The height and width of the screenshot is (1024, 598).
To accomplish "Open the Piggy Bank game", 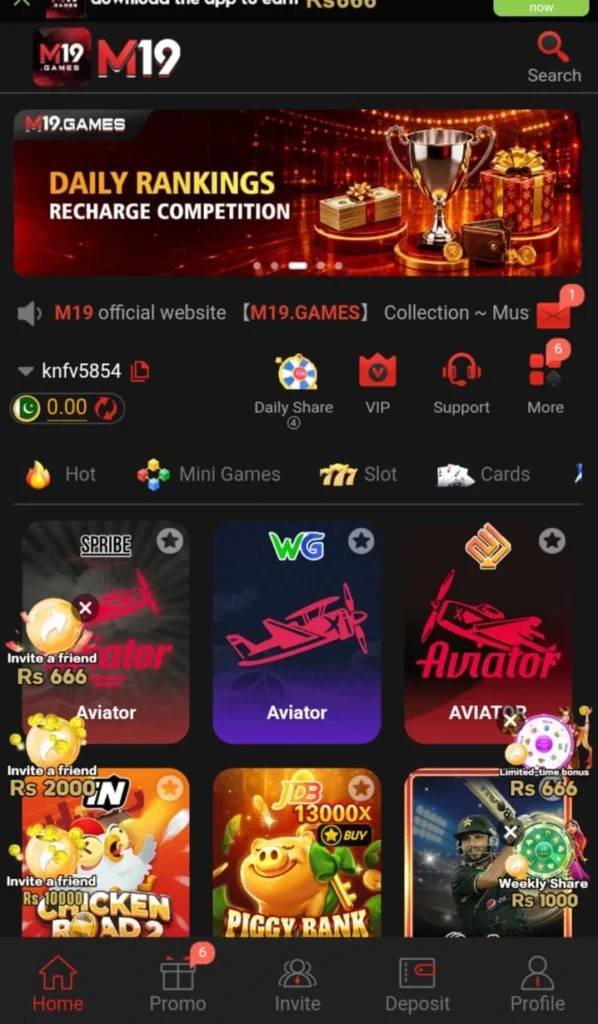I will point(297,852).
